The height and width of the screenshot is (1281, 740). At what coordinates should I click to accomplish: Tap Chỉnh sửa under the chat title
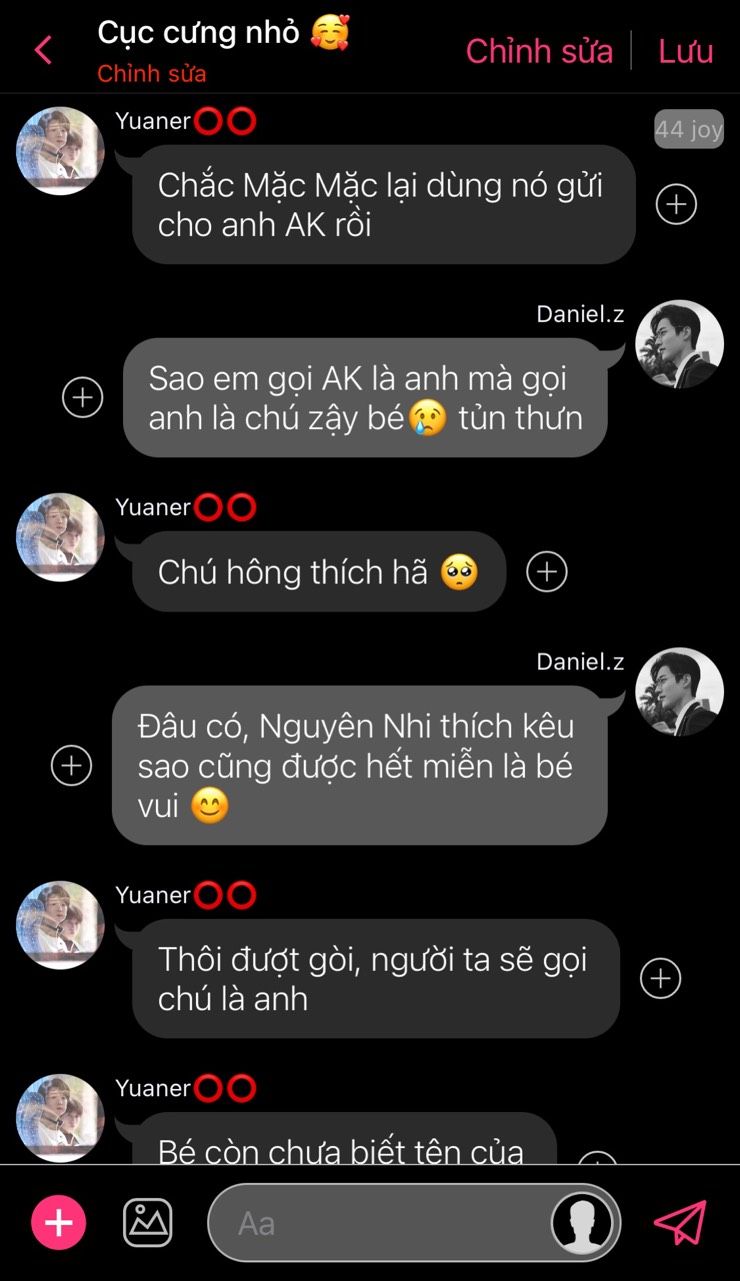tap(152, 74)
